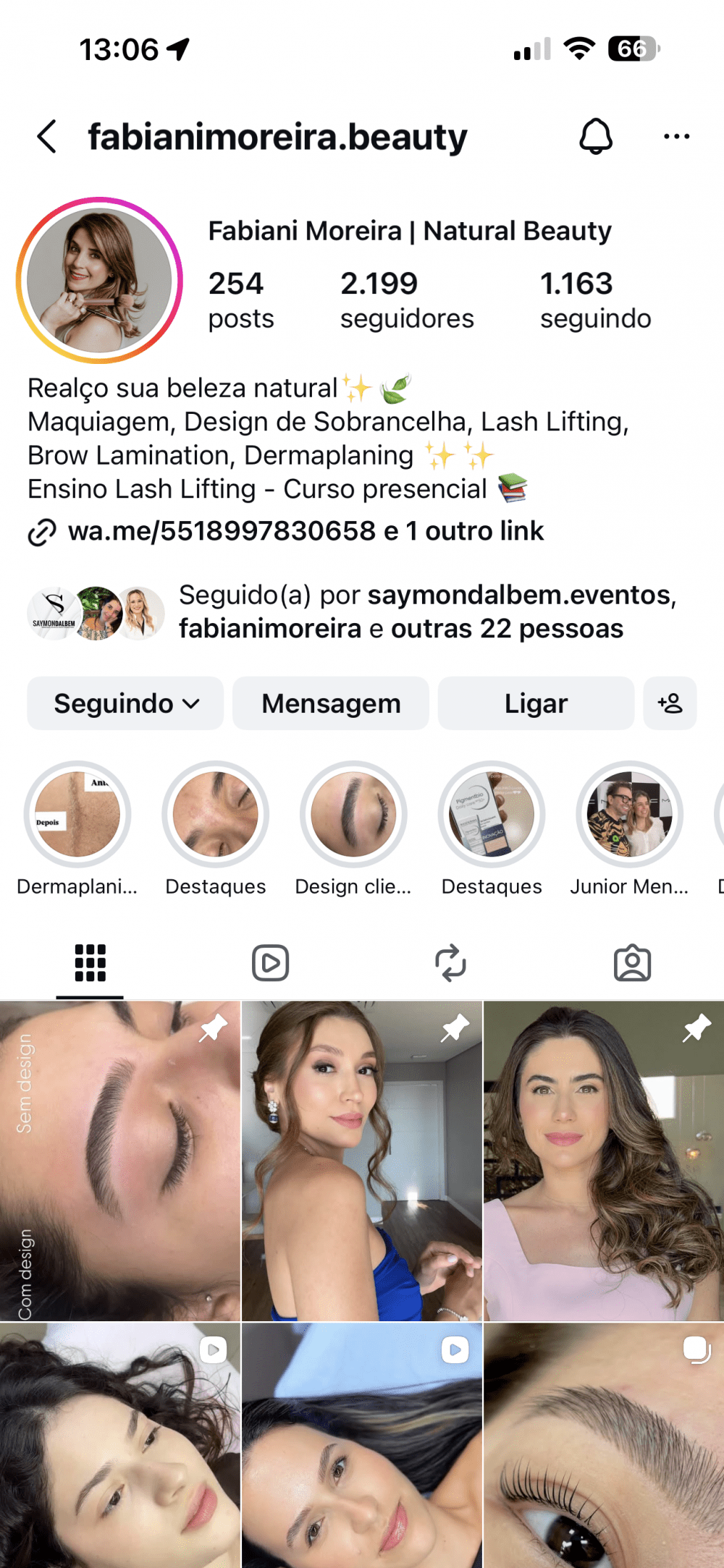
Task: Switch to the Reels tab
Action: 271,963
